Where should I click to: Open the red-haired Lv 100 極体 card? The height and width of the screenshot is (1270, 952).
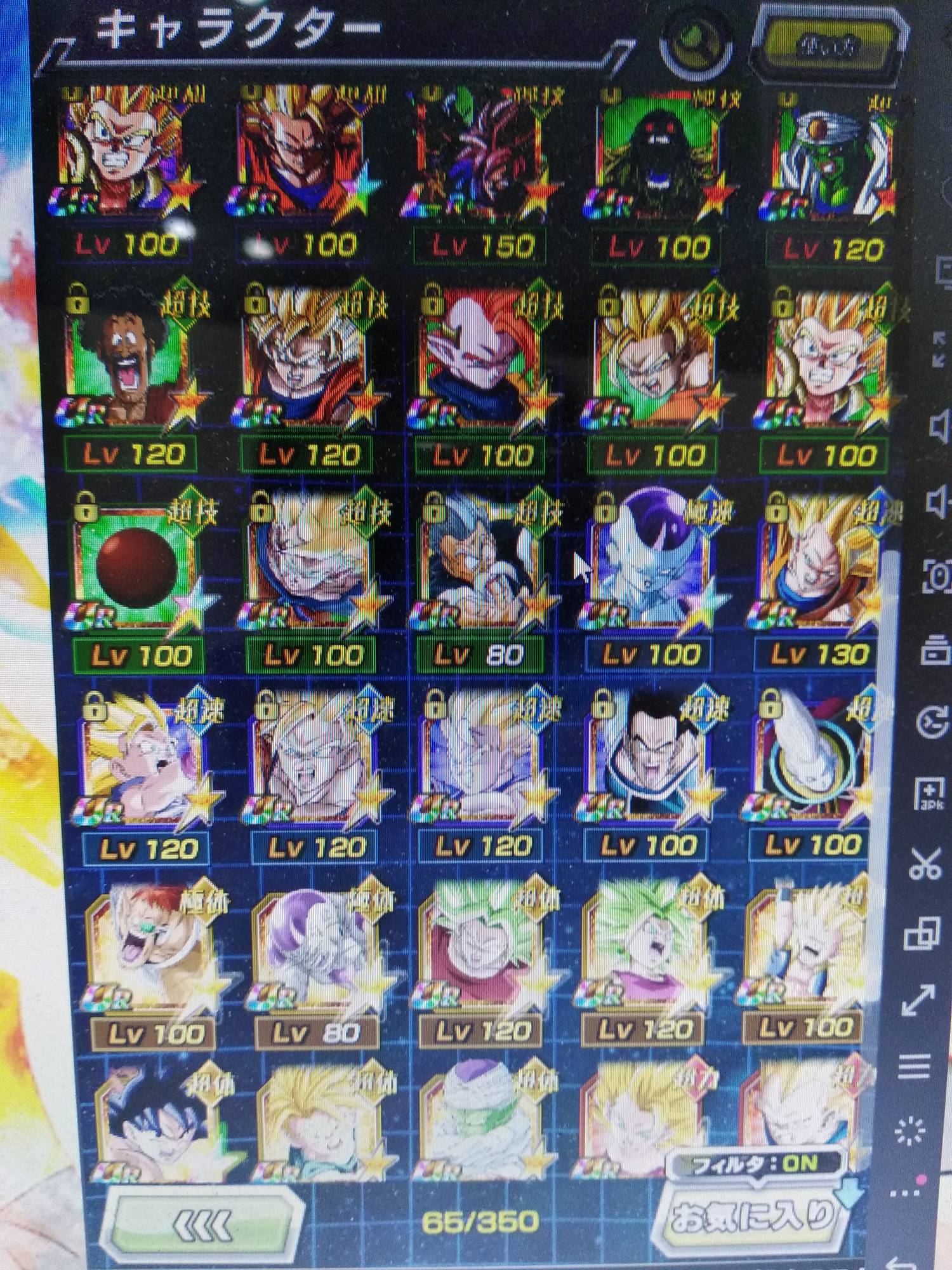click(152, 946)
